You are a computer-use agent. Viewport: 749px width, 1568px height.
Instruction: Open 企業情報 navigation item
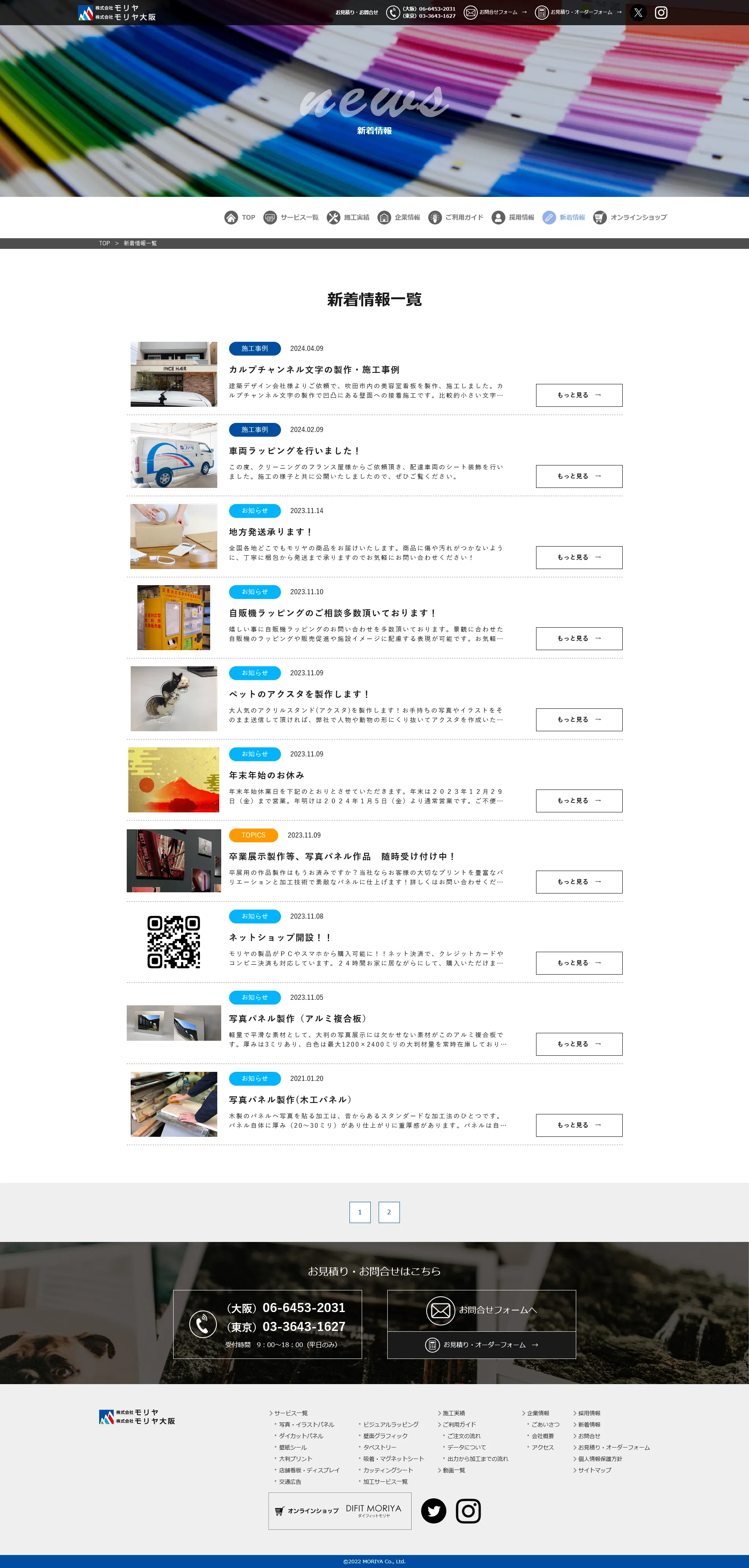tap(399, 217)
